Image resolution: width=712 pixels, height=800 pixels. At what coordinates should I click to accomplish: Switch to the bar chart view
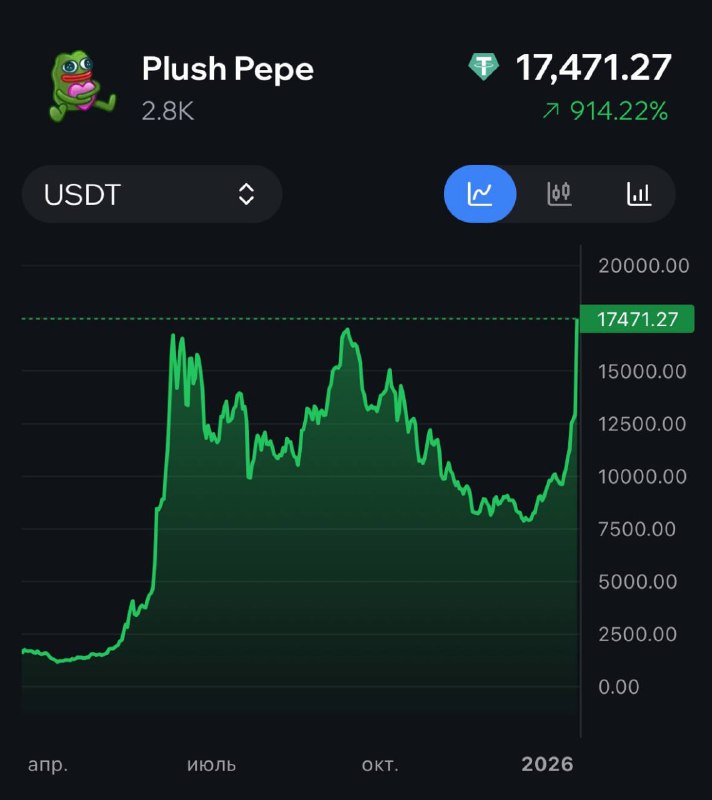639,194
